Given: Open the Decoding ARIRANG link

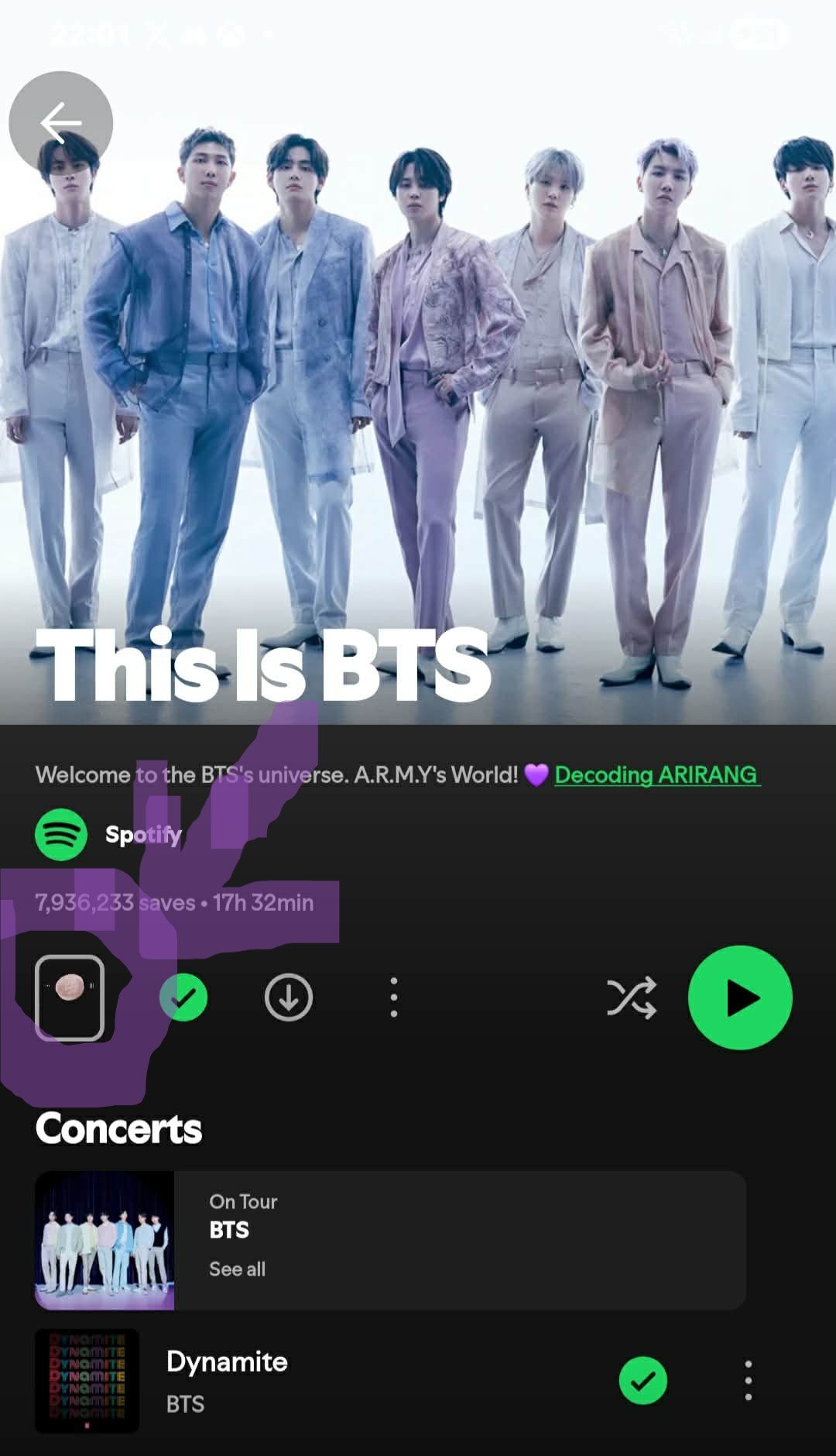Looking at the screenshot, I should 656,774.
